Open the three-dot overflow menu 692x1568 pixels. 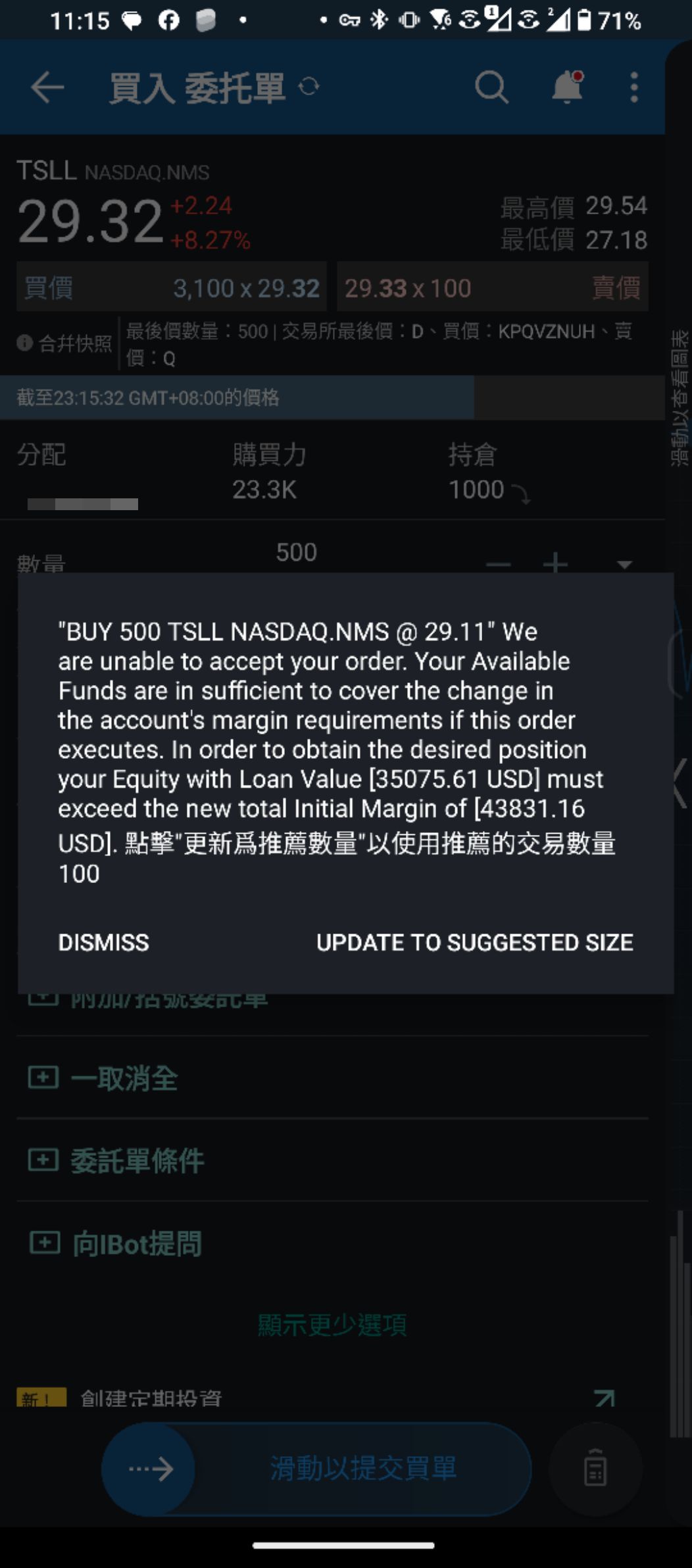(x=633, y=88)
